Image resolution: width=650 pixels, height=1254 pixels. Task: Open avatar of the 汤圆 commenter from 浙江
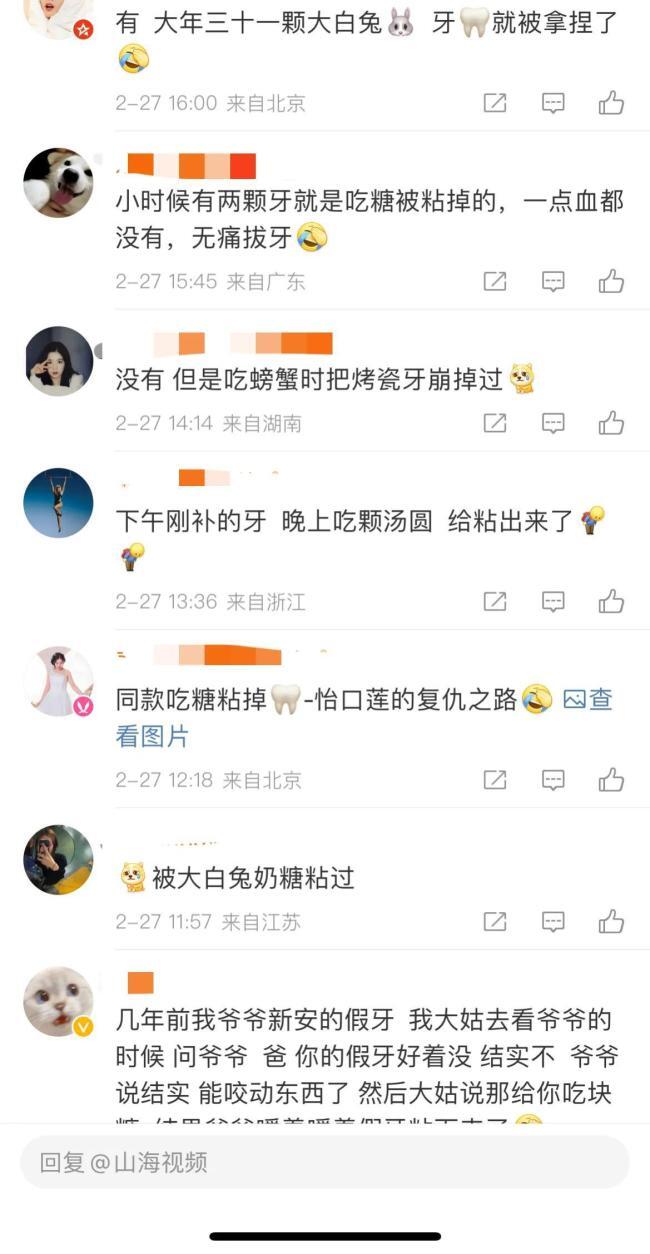pyautogui.click(x=58, y=503)
